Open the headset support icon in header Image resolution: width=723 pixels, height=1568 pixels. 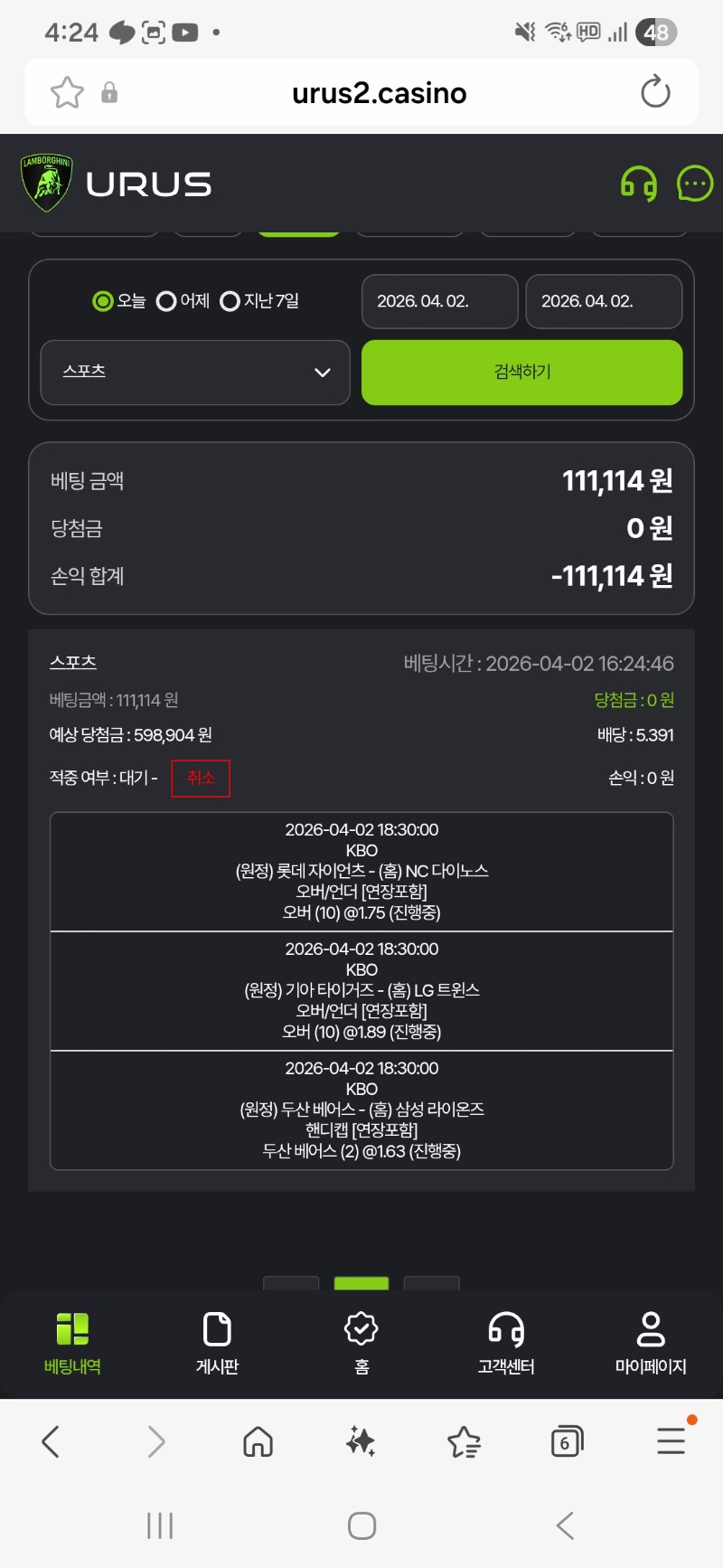coord(638,184)
